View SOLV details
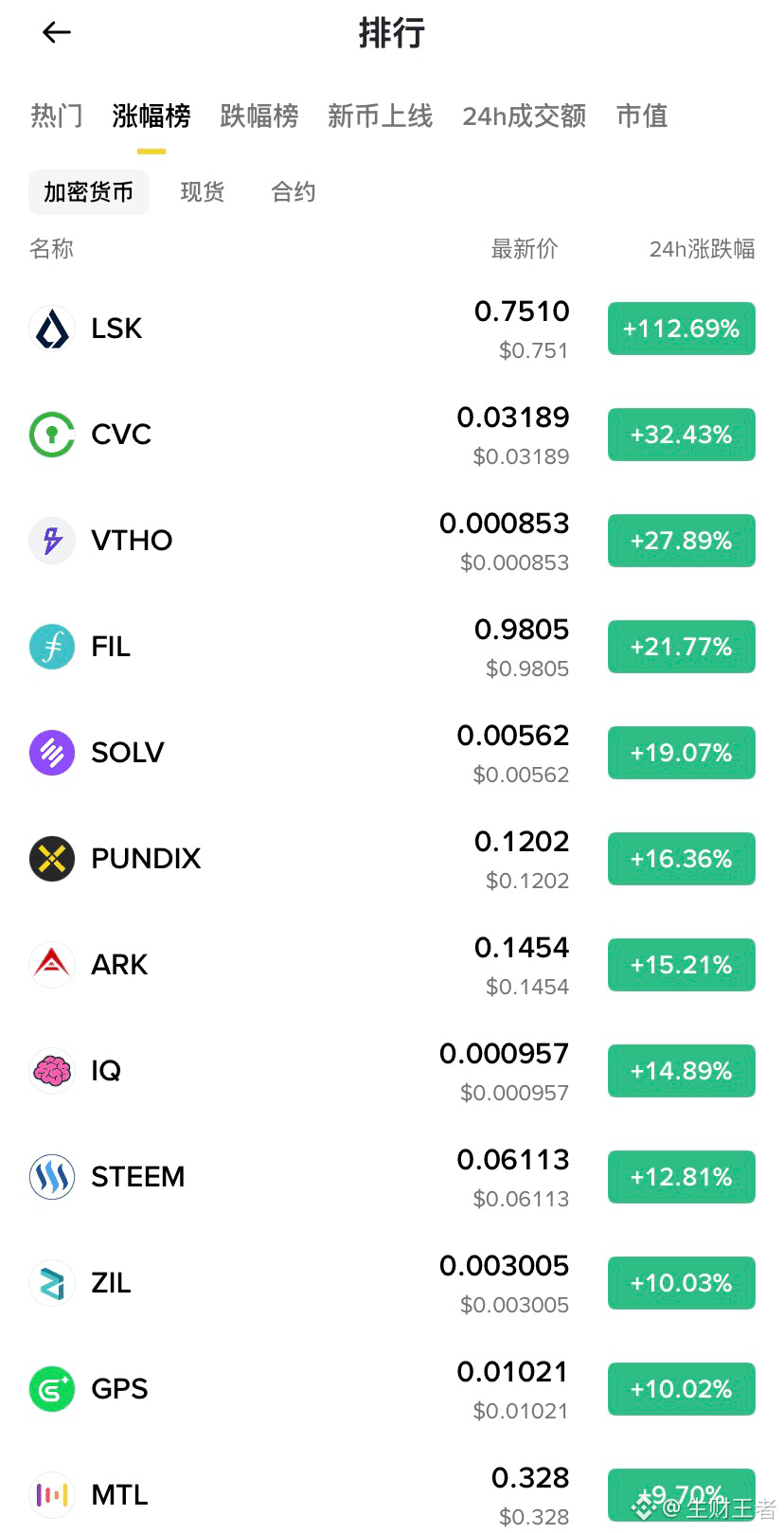This screenshot has width=784, height=1533. [392, 753]
